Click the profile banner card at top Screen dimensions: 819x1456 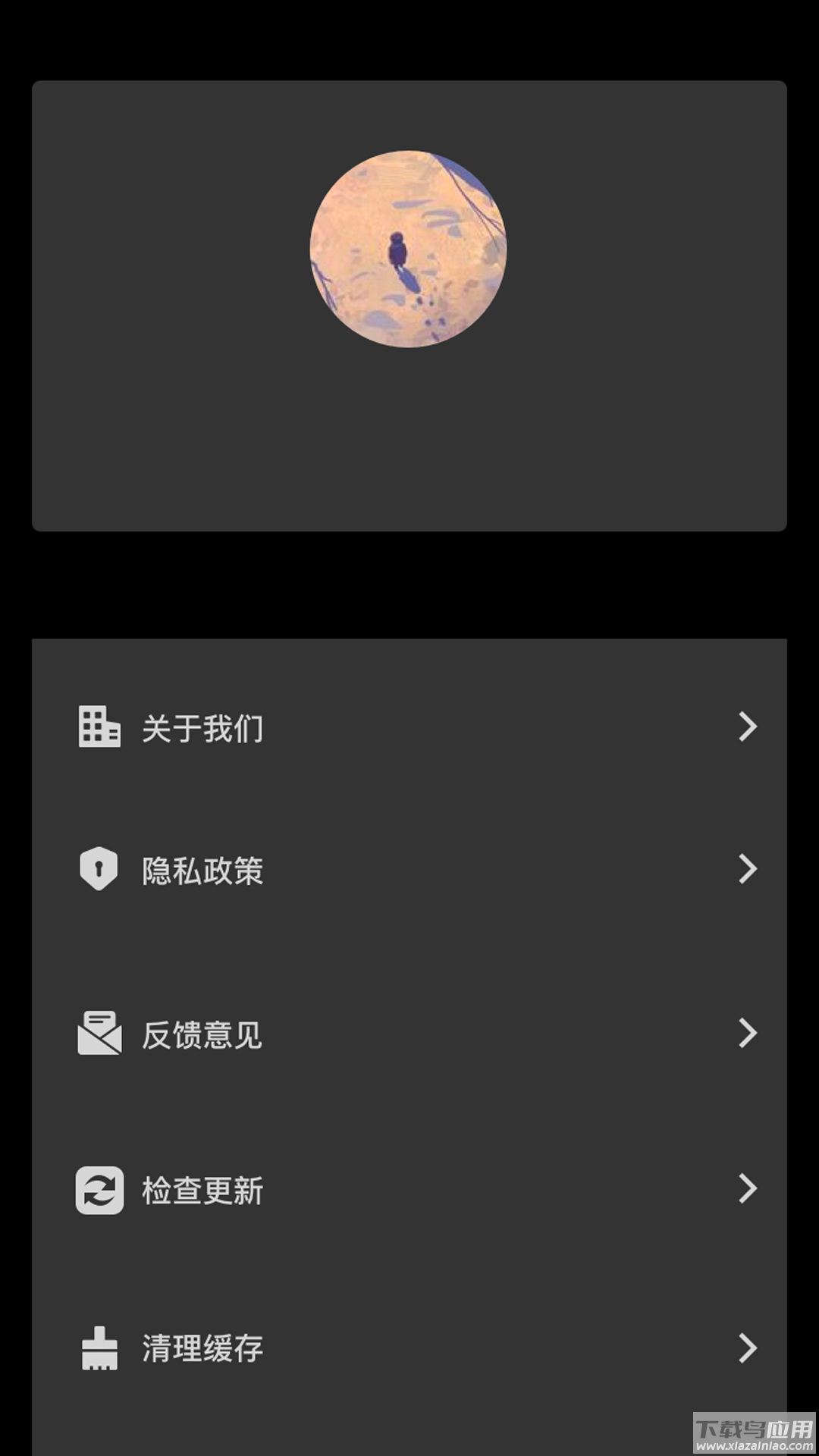(409, 303)
